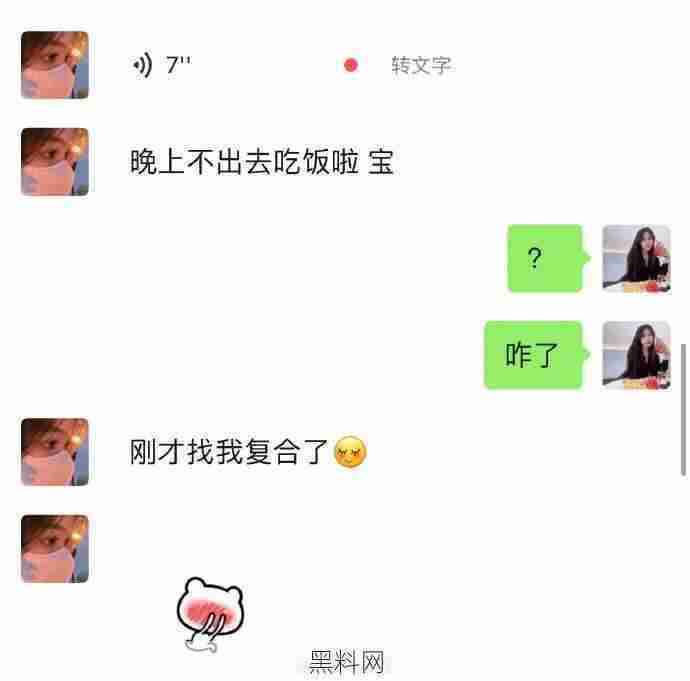Open the sender's avatar beside 晚上不出去吃饭啦 message
Viewport: 690px width, 681px height.
[x=55, y=162]
